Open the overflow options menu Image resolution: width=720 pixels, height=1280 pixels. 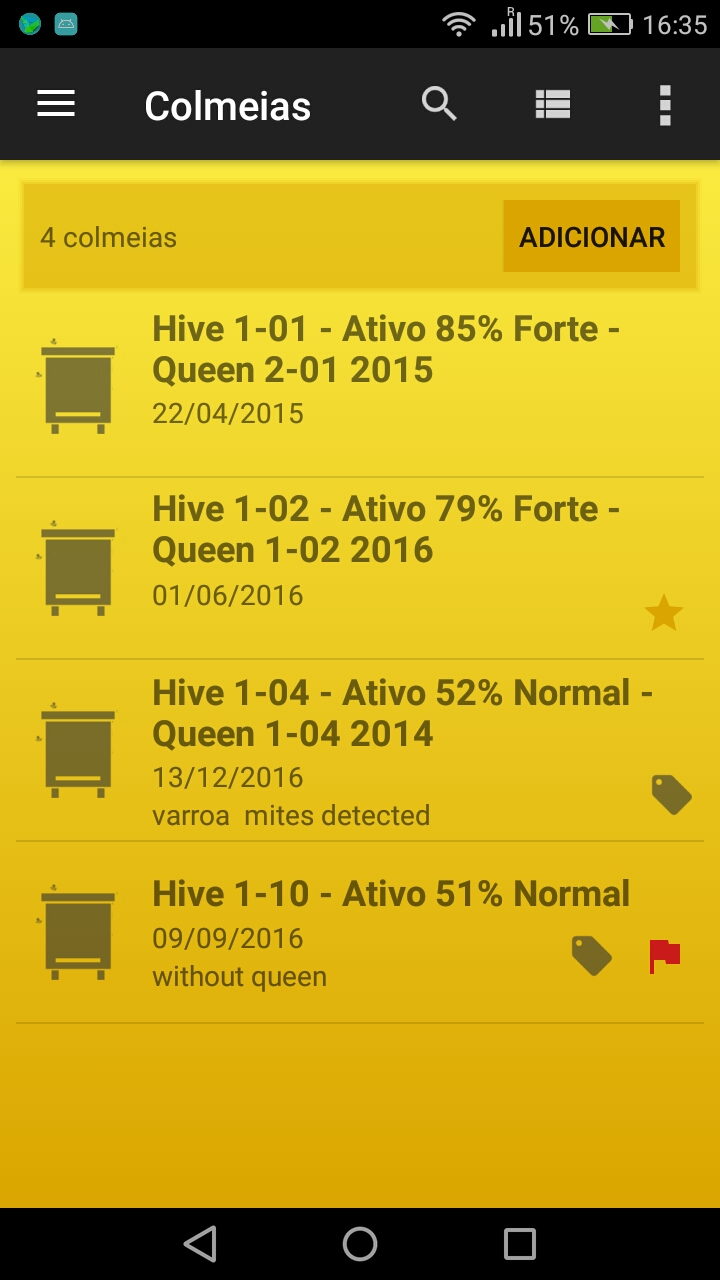coord(665,104)
